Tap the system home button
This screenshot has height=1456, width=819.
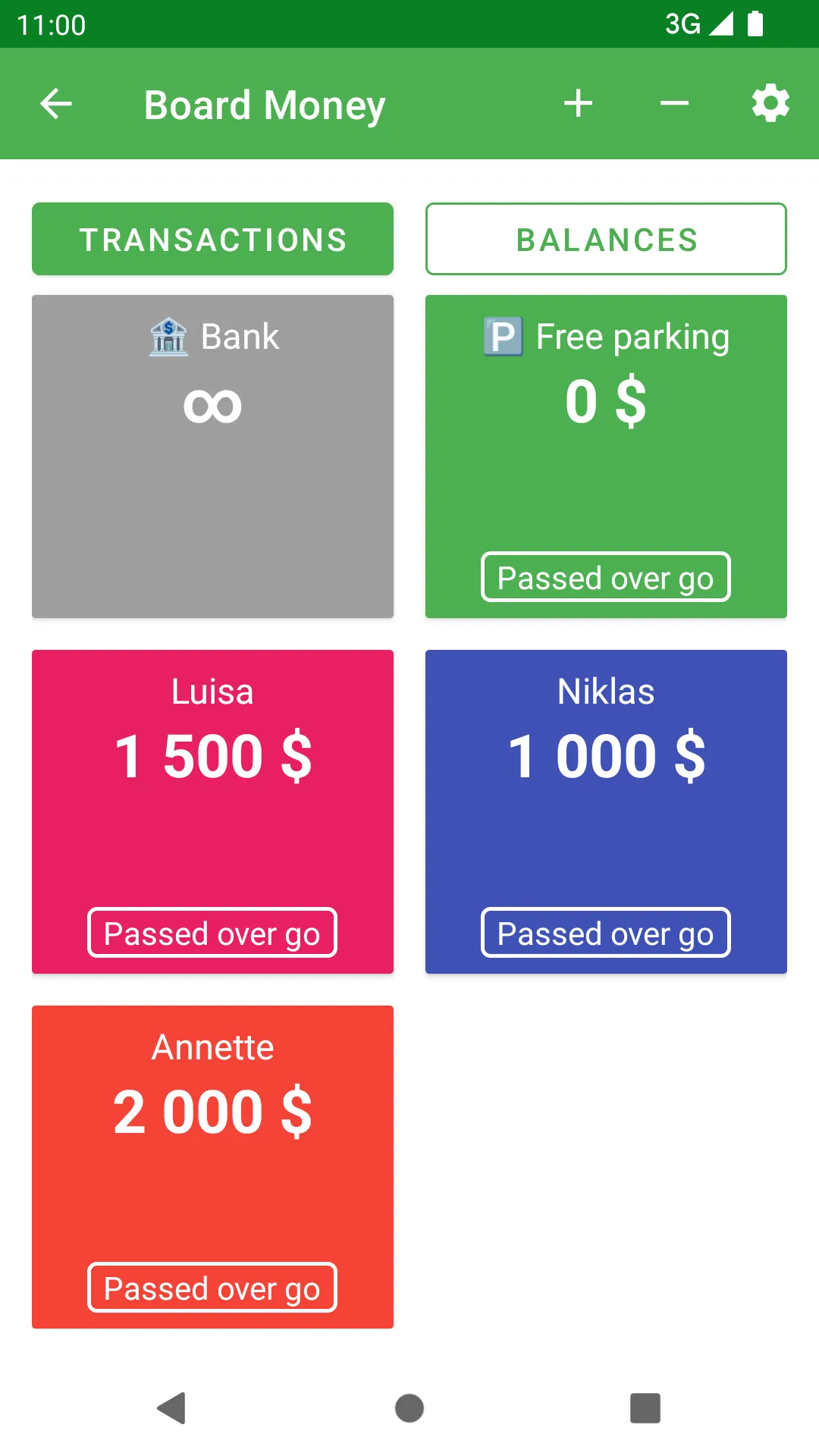tap(409, 1408)
